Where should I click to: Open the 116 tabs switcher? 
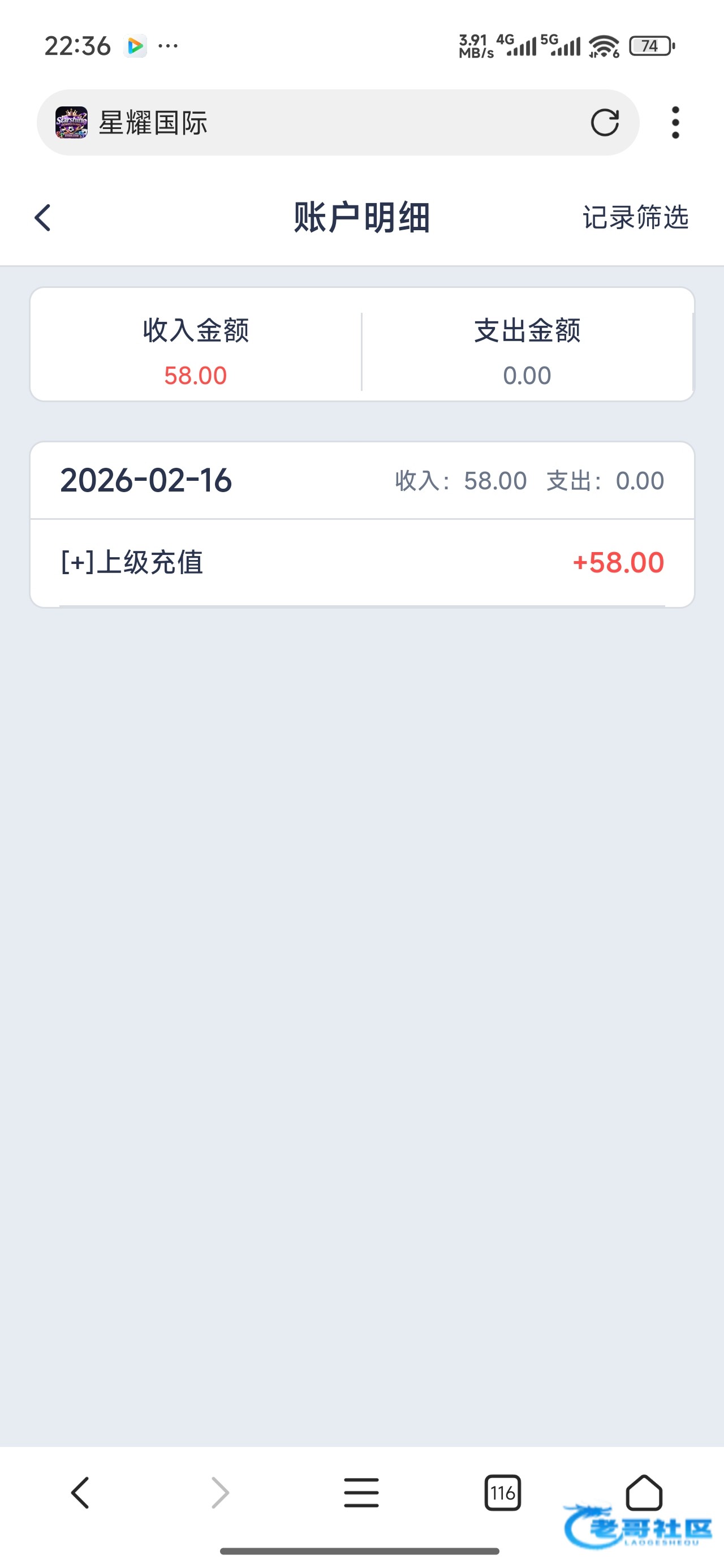[x=502, y=1493]
